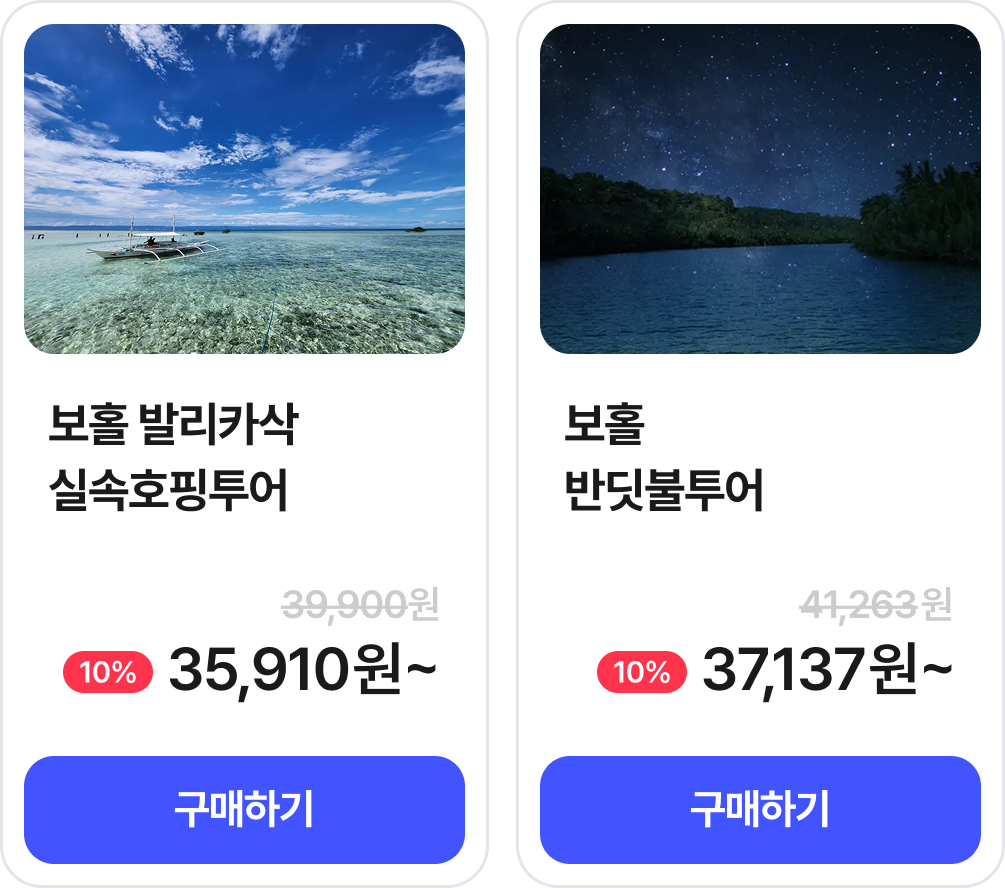1005x888 pixels.
Task: View the 보홀 반딧불투어 night sky card
Action: (760, 189)
